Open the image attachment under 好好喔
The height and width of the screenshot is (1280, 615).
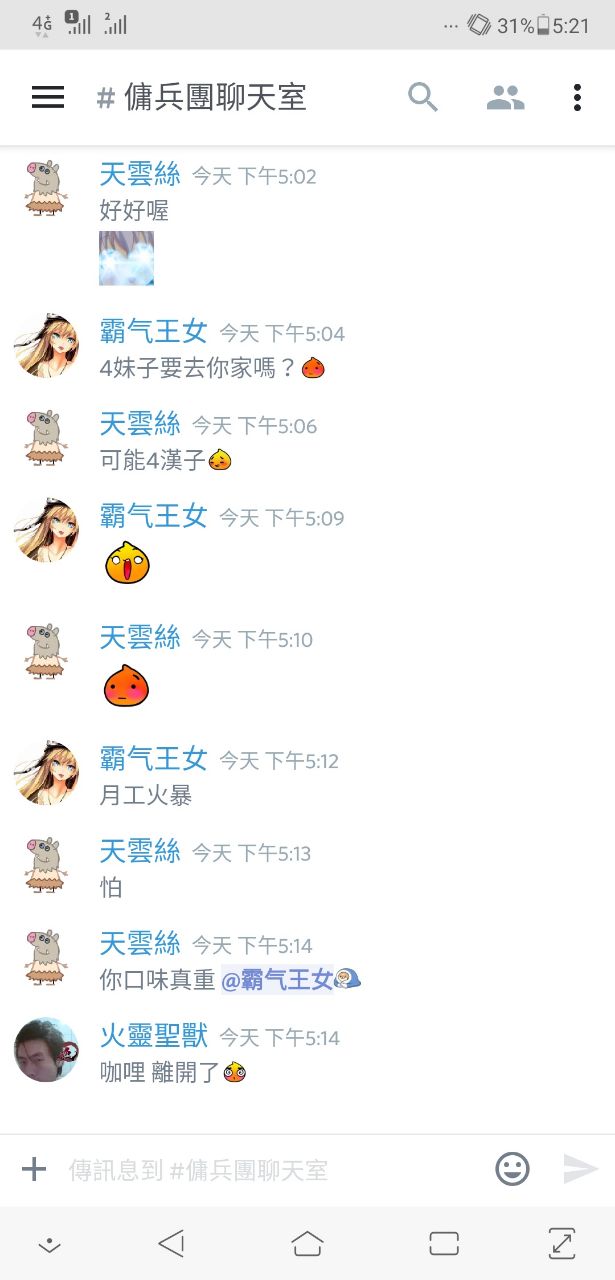point(126,258)
